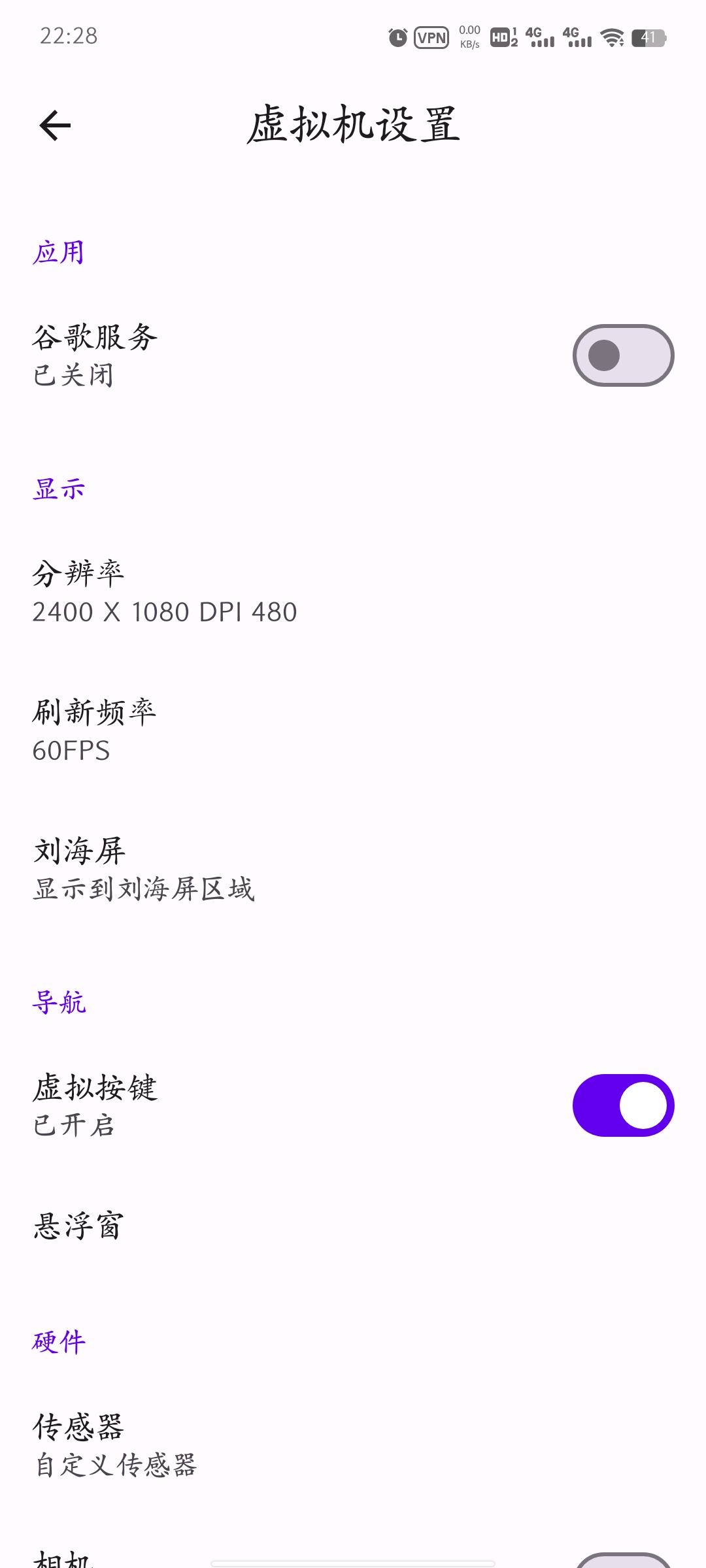Enable the 谷歌服务 switch
The height and width of the screenshot is (1568, 706).
(623, 355)
